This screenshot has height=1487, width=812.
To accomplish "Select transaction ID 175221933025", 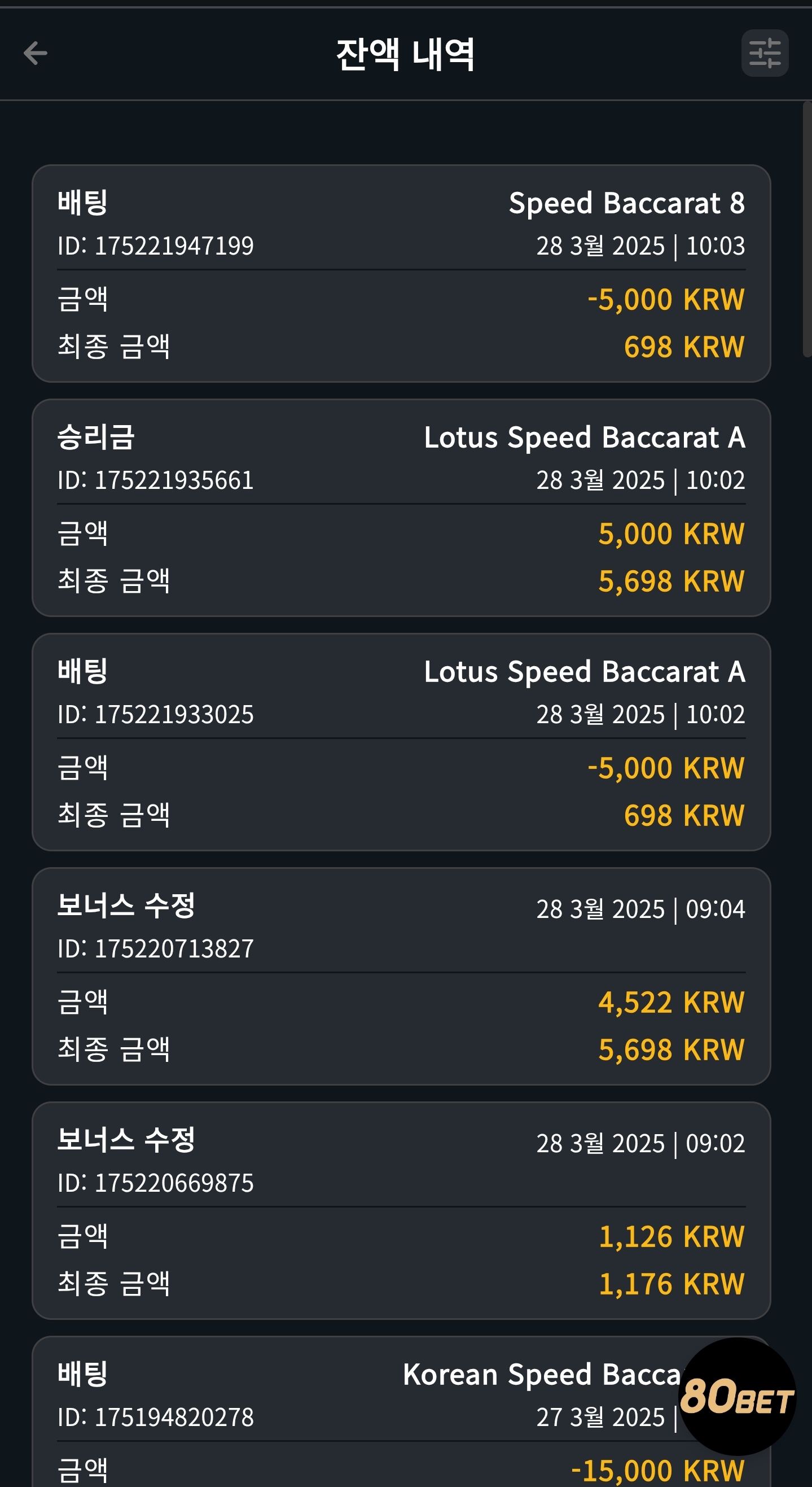I will (401, 742).
